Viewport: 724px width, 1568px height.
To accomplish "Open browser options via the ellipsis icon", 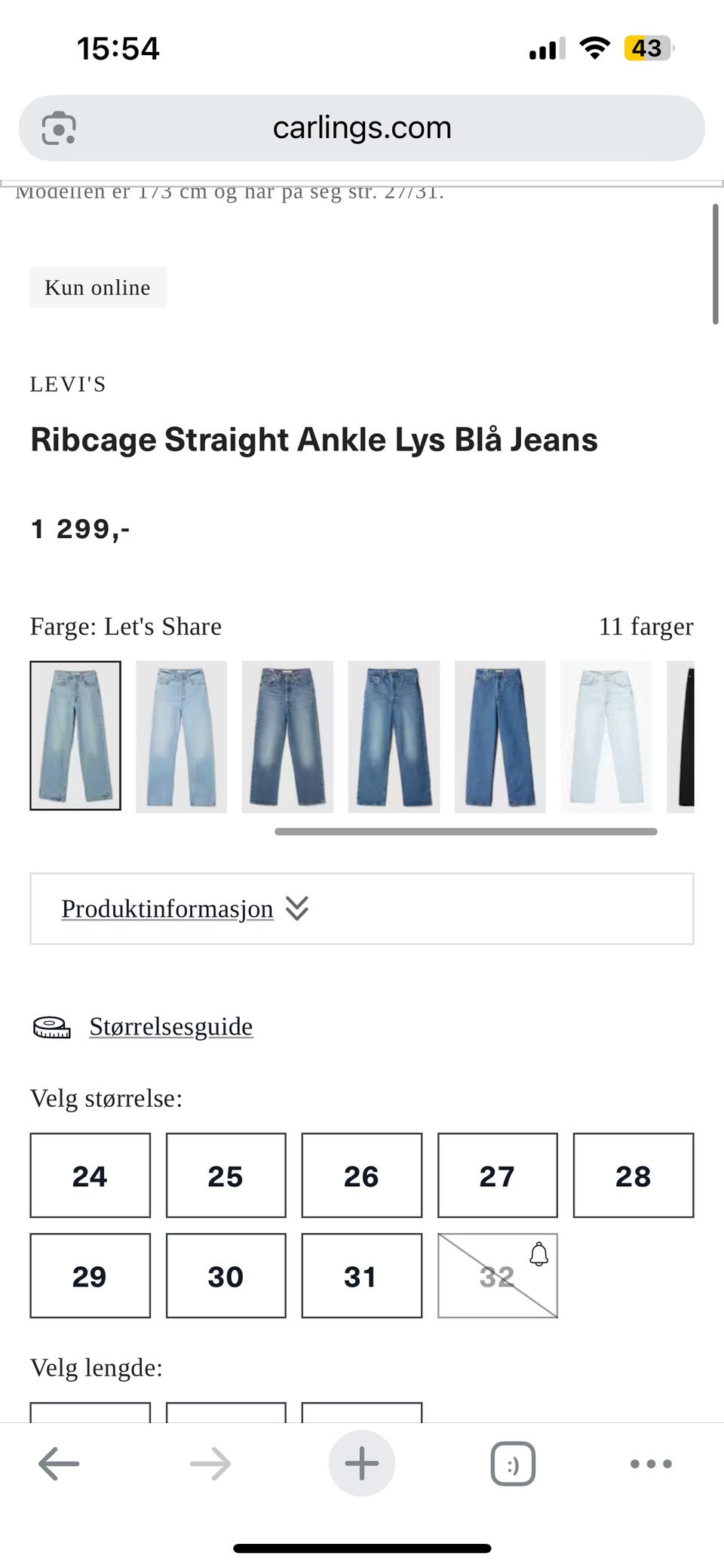I will tap(650, 1462).
